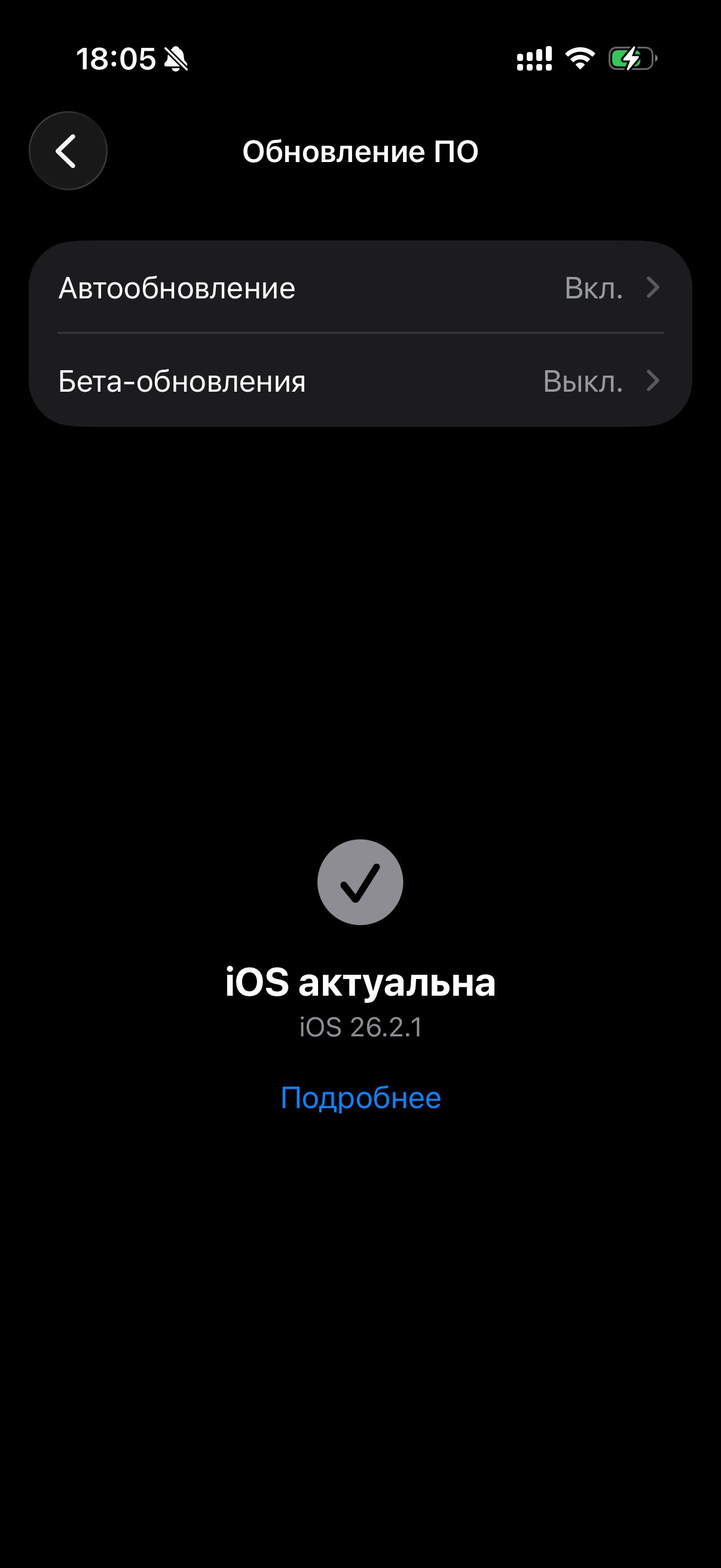Tap the Подробнее link
This screenshot has width=721, height=1568.
[360, 1097]
